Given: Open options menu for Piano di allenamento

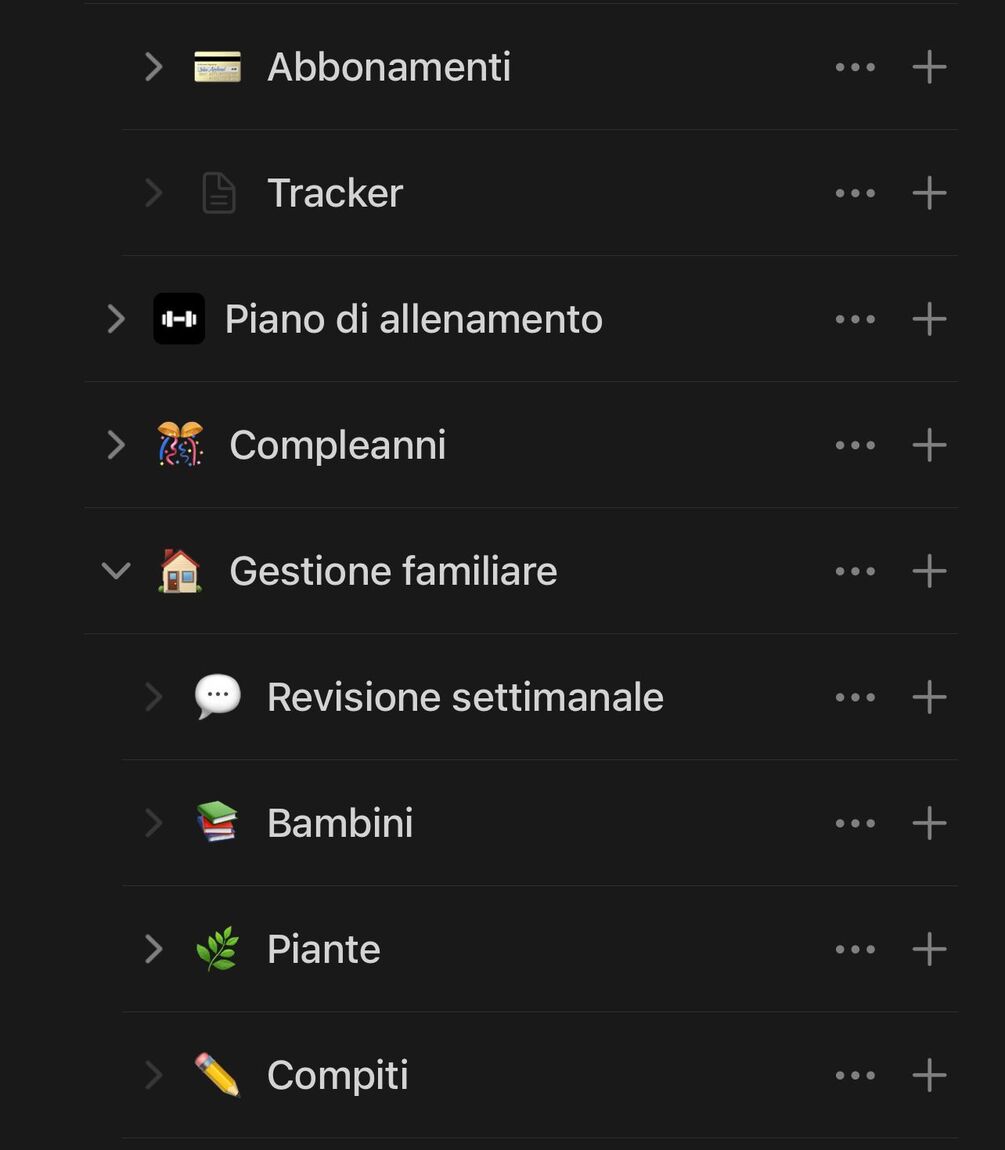Looking at the screenshot, I should 855,319.
